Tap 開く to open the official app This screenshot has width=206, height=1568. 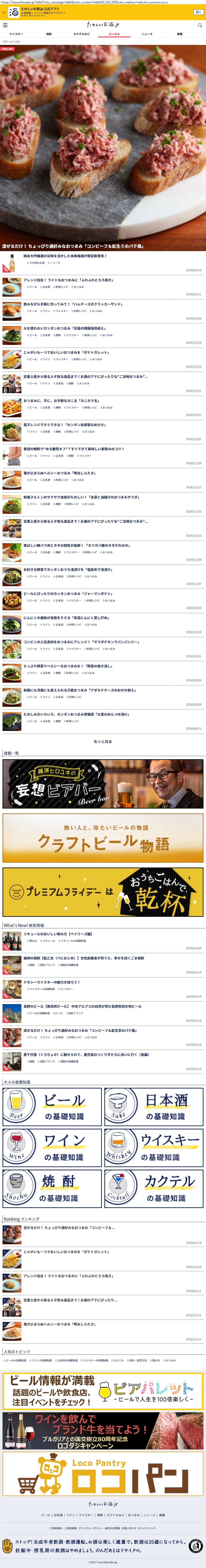coord(198,12)
